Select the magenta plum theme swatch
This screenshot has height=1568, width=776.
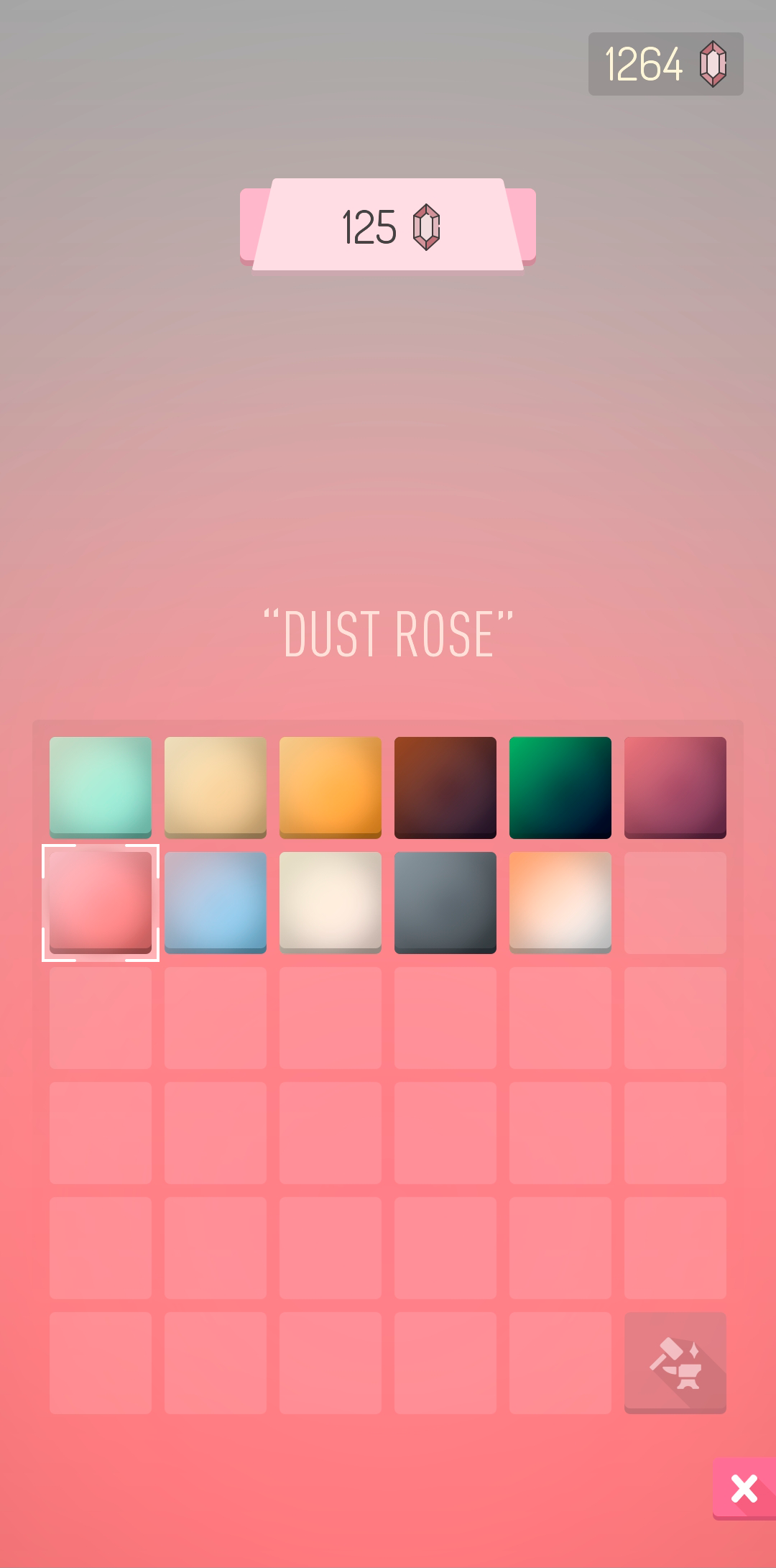click(x=675, y=787)
